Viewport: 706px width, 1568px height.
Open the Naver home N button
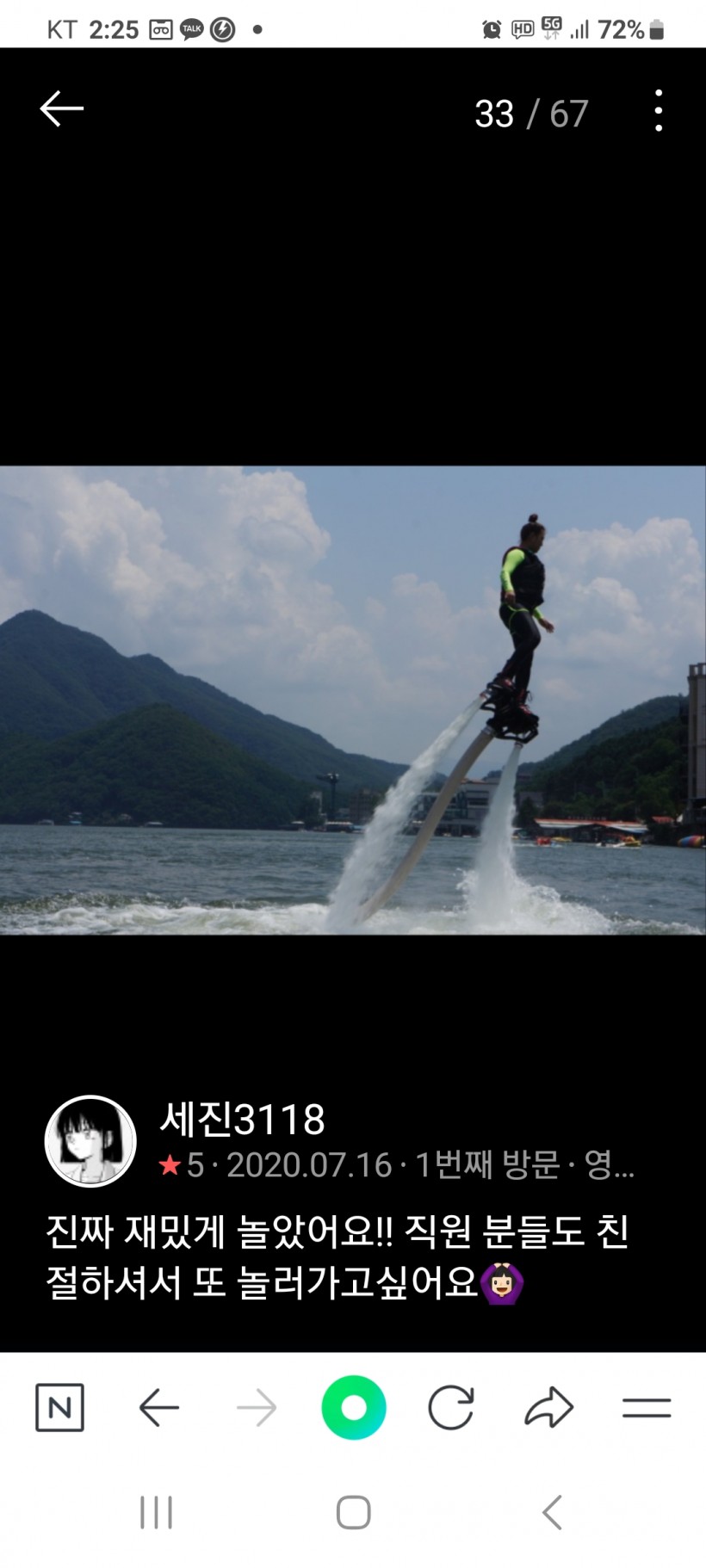(59, 1408)
